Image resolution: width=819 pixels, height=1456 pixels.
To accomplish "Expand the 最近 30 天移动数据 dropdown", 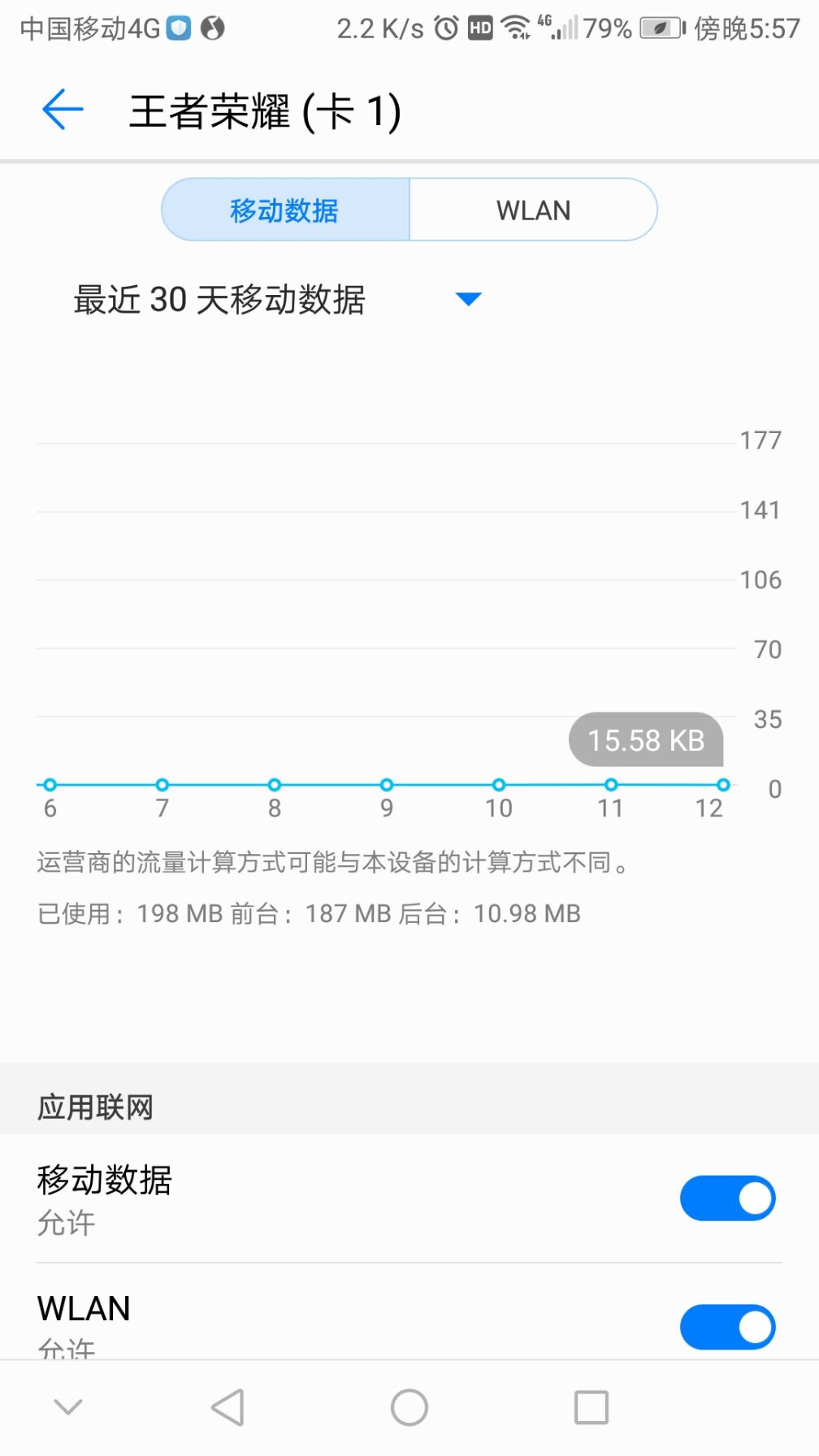I will tap(278, 299).
